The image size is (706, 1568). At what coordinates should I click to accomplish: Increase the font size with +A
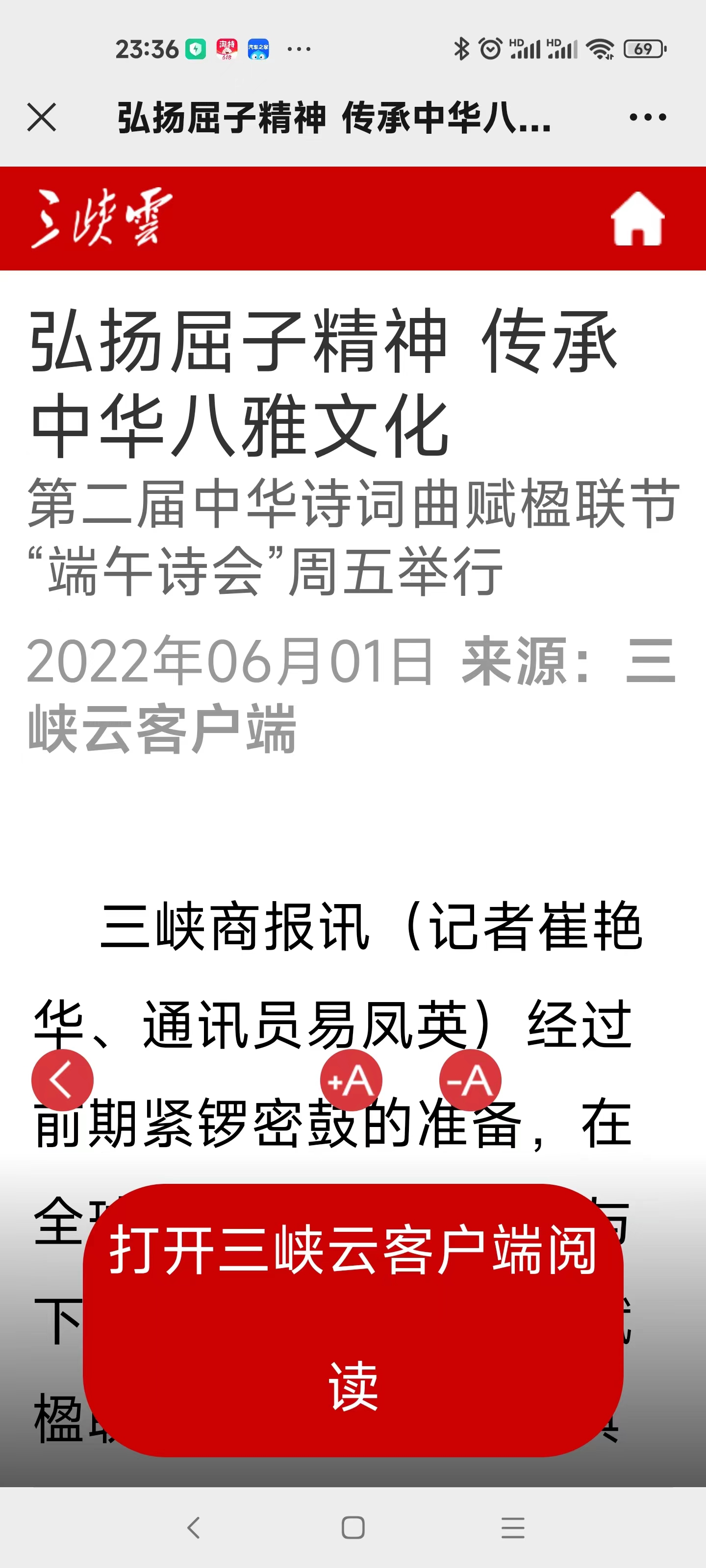point(351,1080)
